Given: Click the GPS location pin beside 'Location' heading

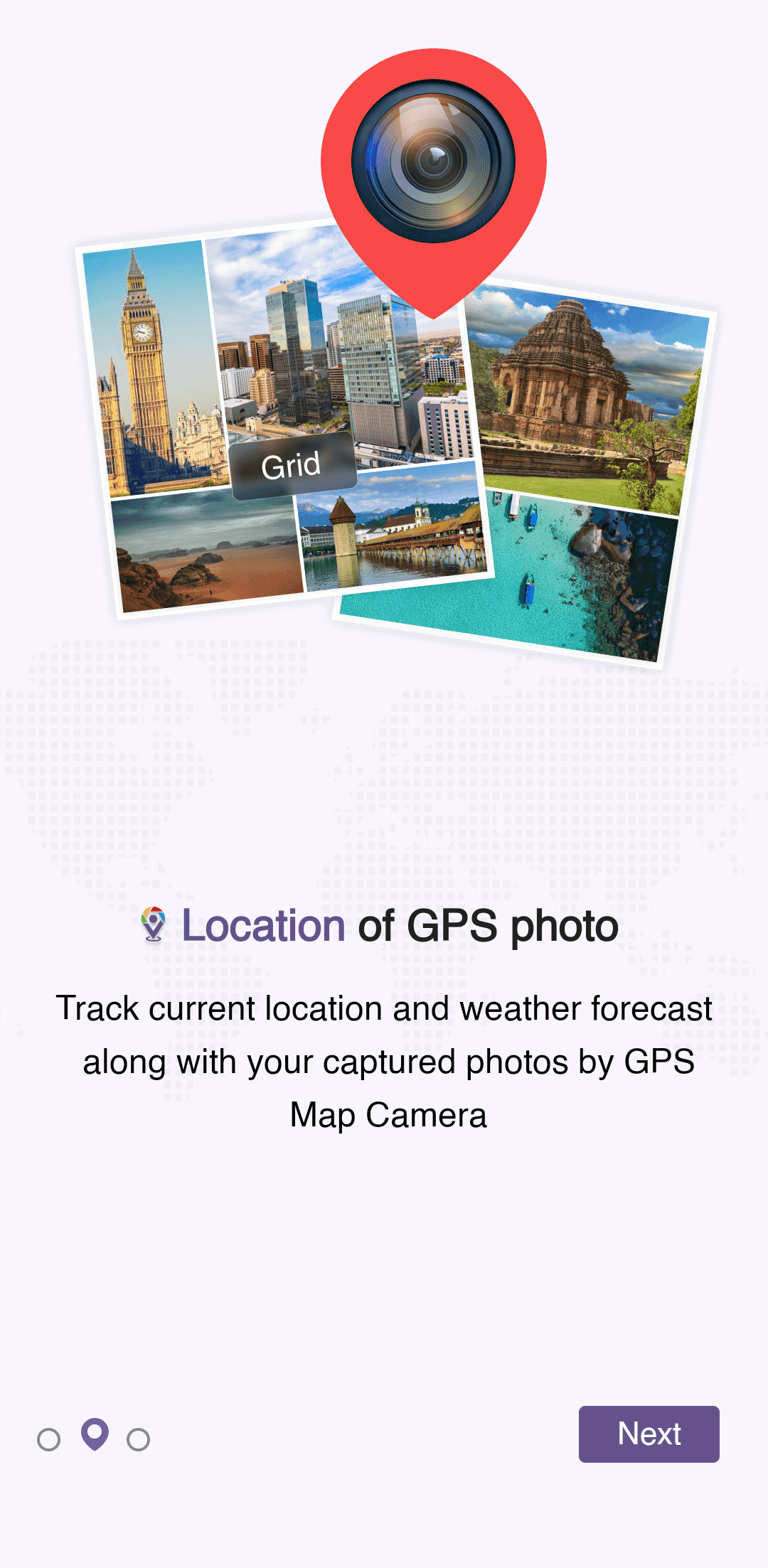Looking at the screenshot, I should click(153, 922).
